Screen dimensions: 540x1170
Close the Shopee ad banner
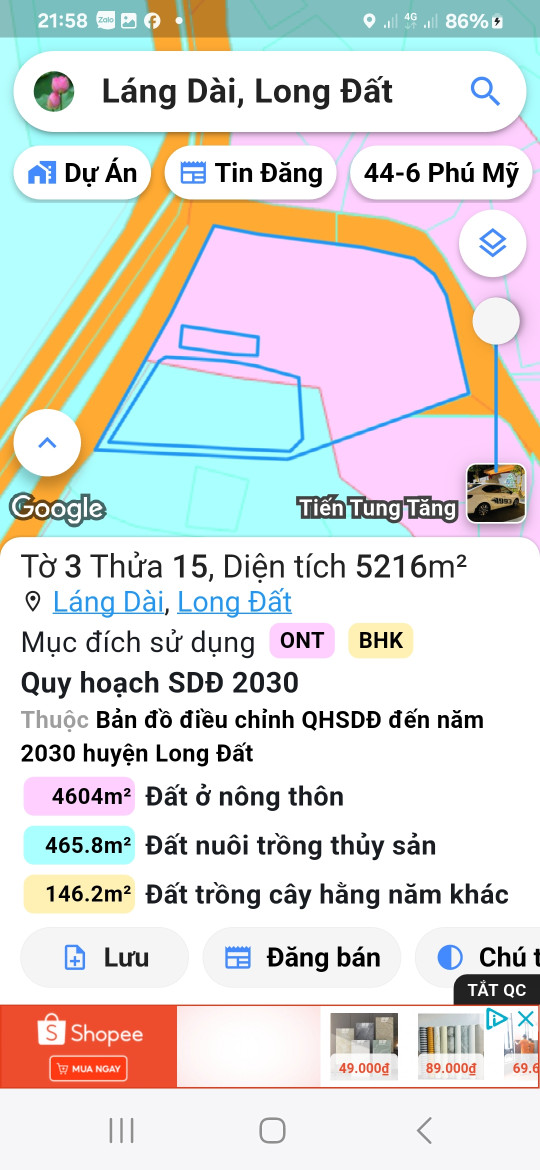click(x=526, y=1019)
